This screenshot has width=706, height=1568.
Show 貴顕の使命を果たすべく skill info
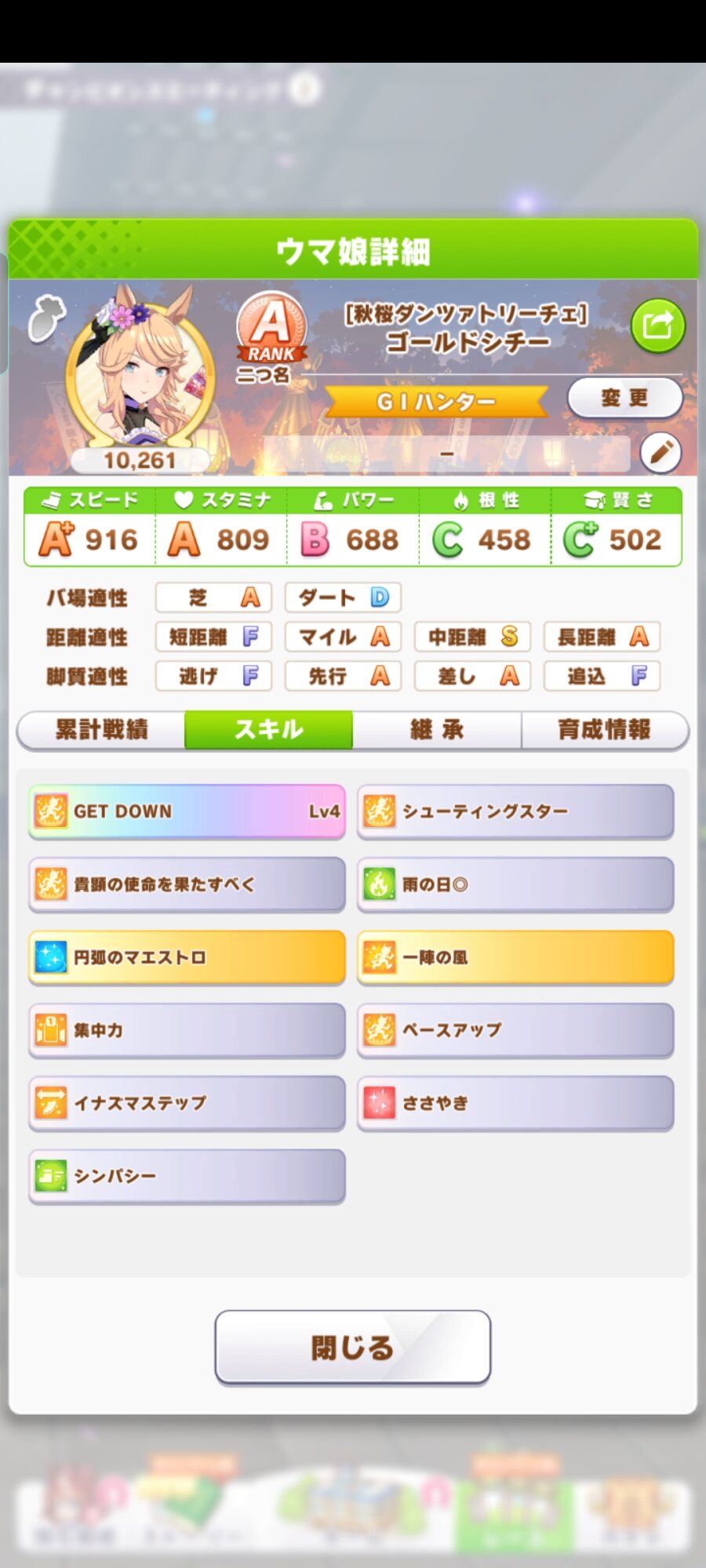187,884
